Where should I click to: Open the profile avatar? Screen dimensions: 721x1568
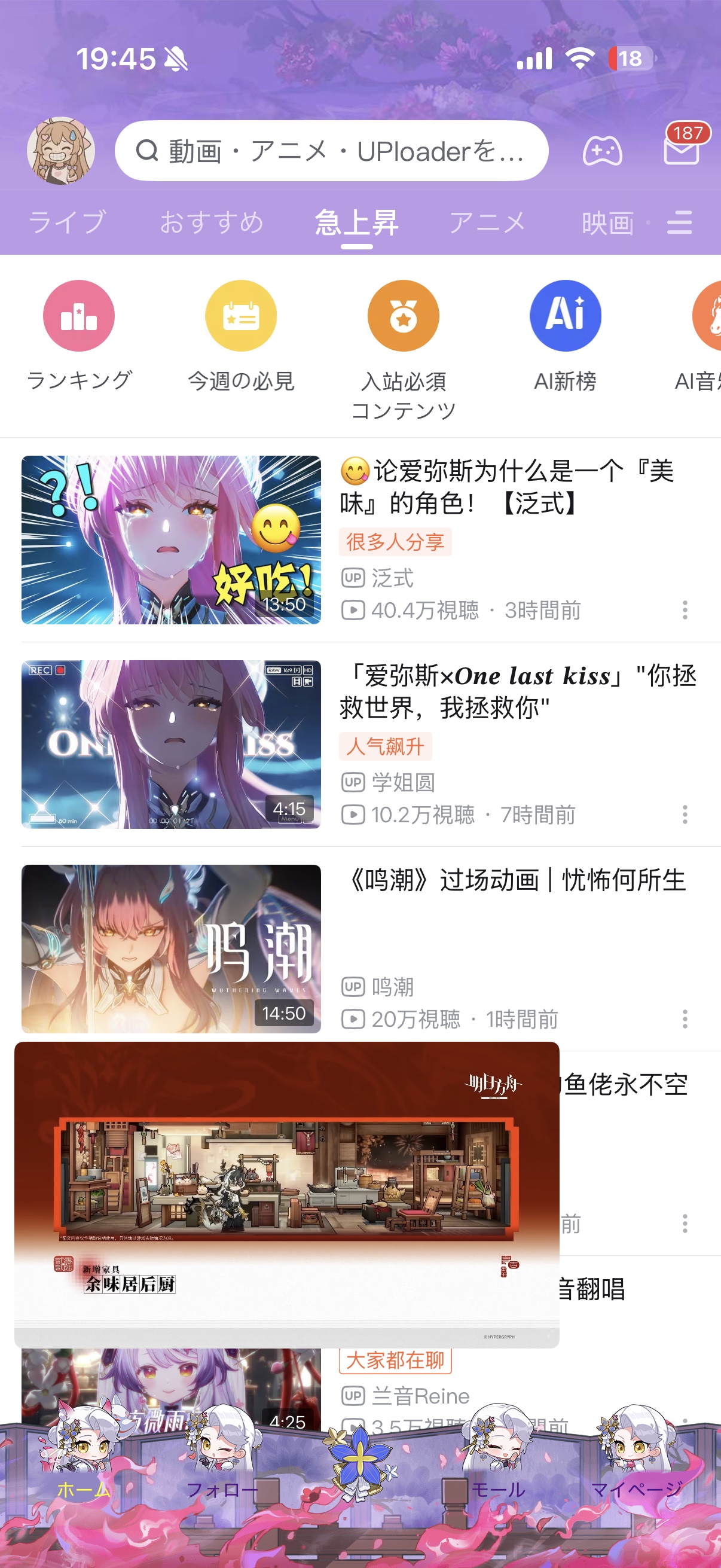point(61,150)
